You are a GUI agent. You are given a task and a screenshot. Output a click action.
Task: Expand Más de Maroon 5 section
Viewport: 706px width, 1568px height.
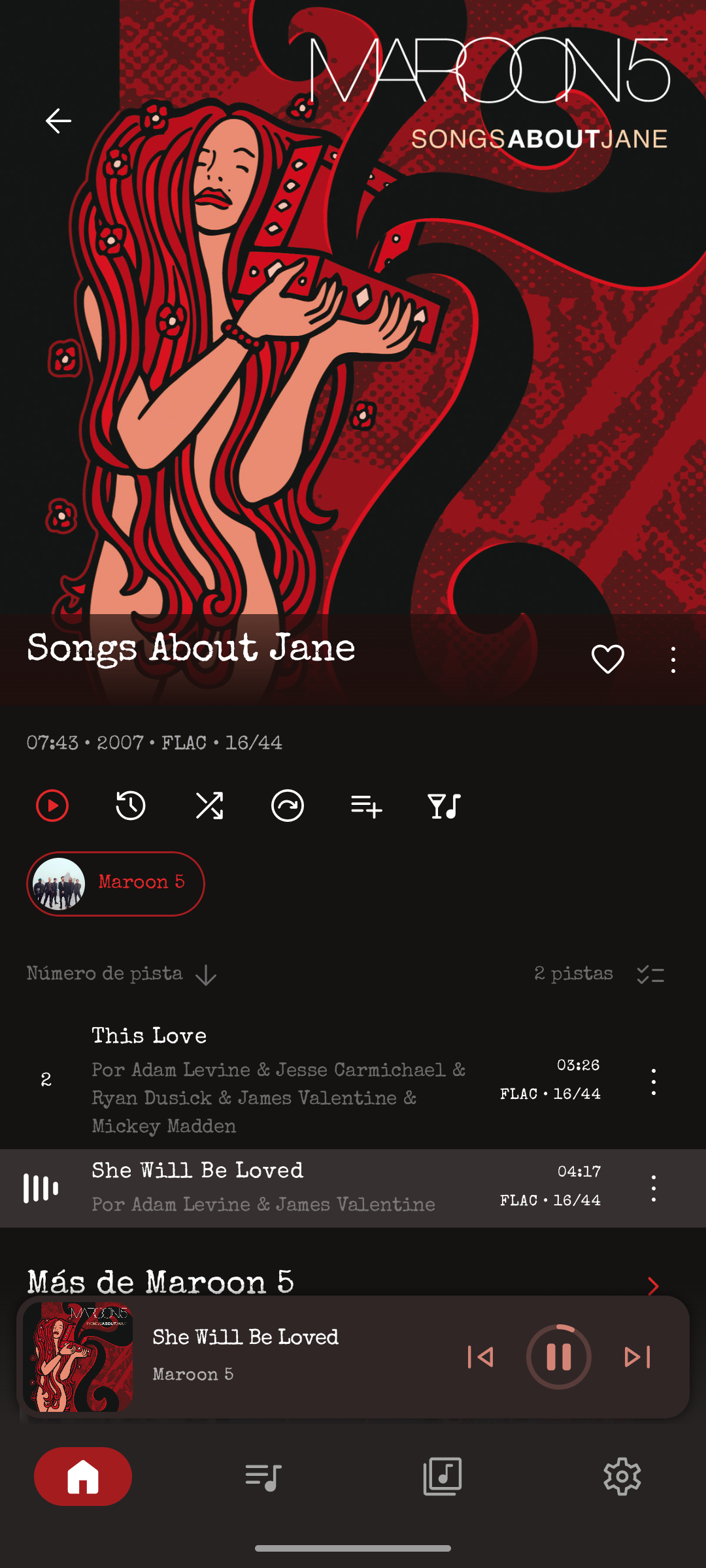[652, 1285]
